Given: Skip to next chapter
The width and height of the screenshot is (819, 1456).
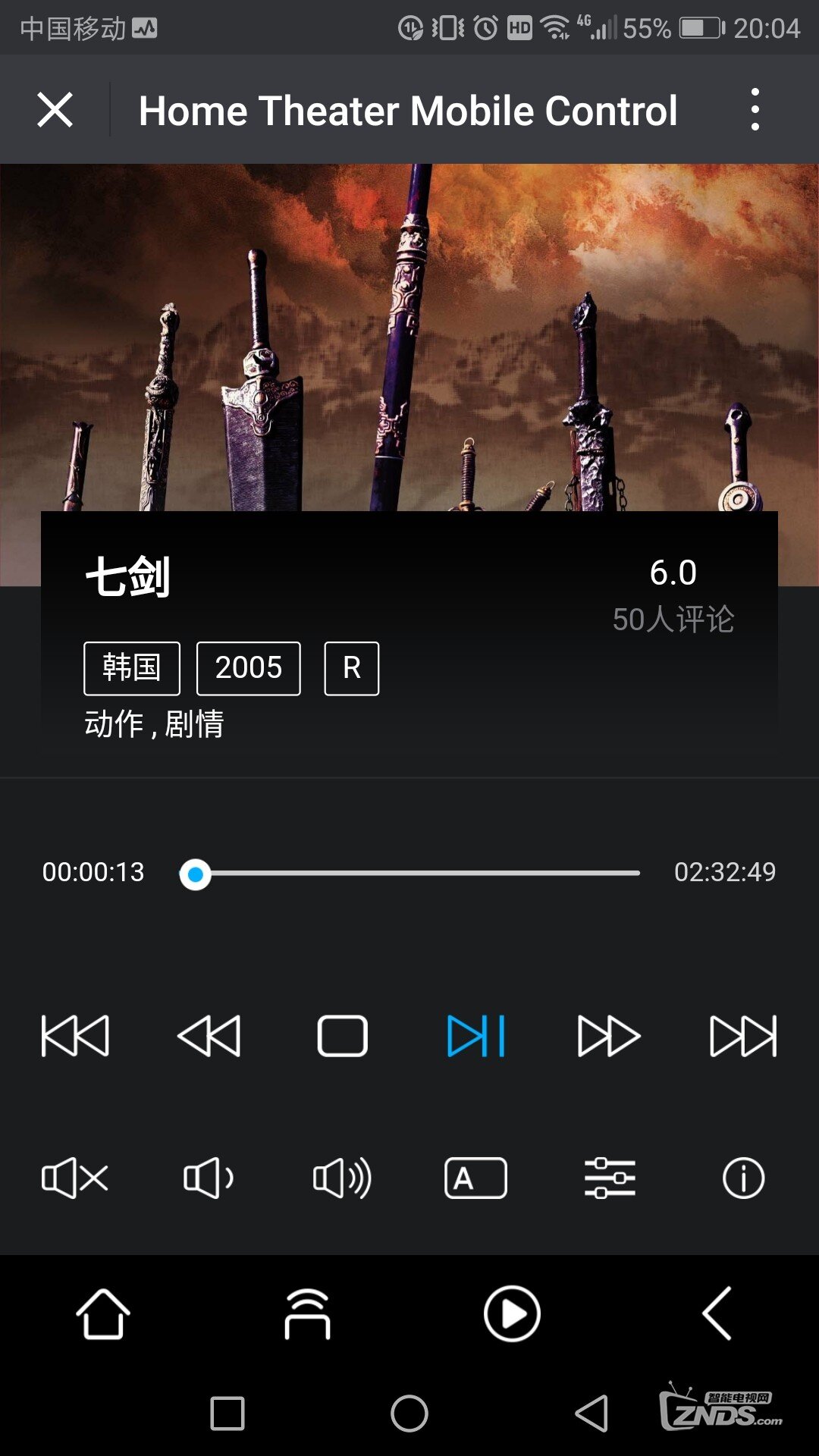Looking at the screenshot, I should (x=743, y=1036).
